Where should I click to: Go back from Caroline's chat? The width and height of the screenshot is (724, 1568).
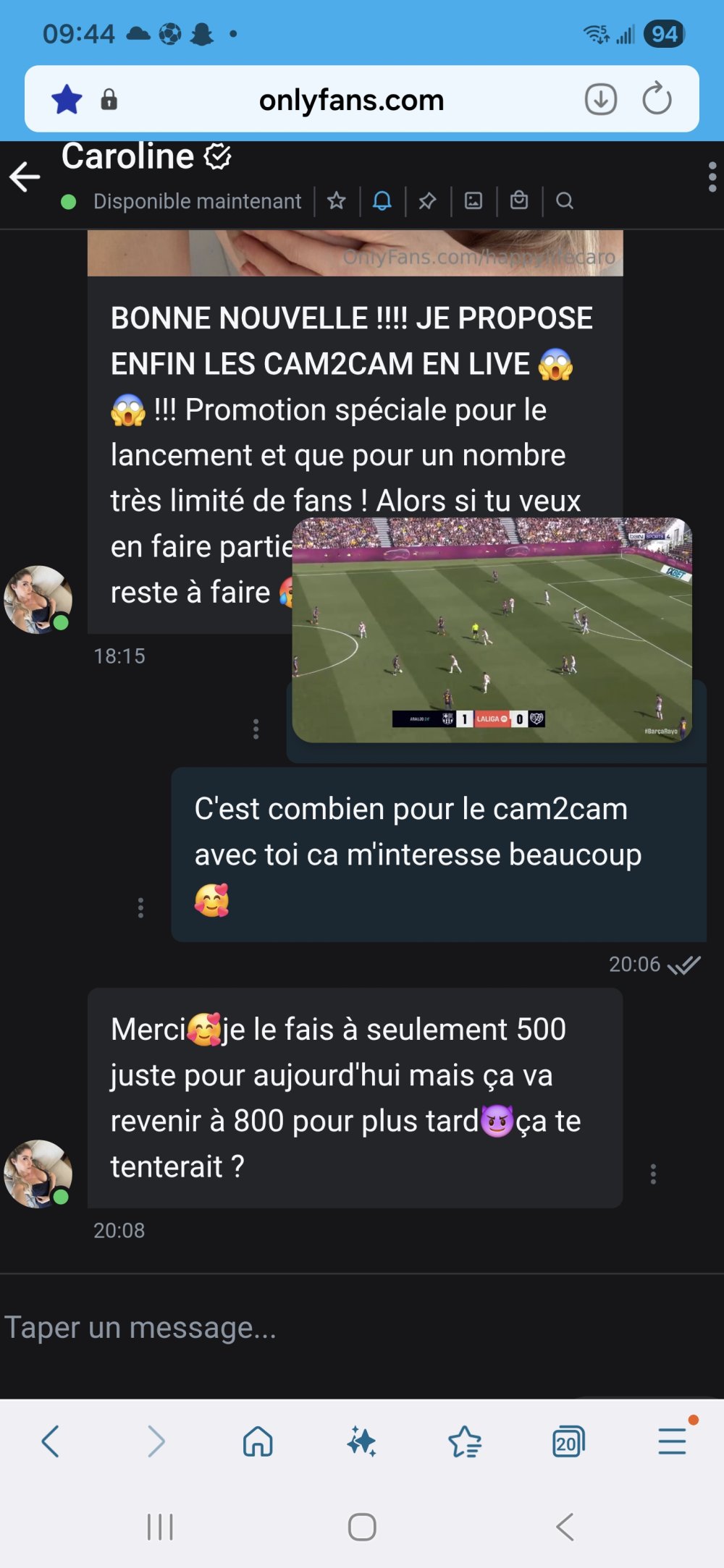(x=25, y=177)
